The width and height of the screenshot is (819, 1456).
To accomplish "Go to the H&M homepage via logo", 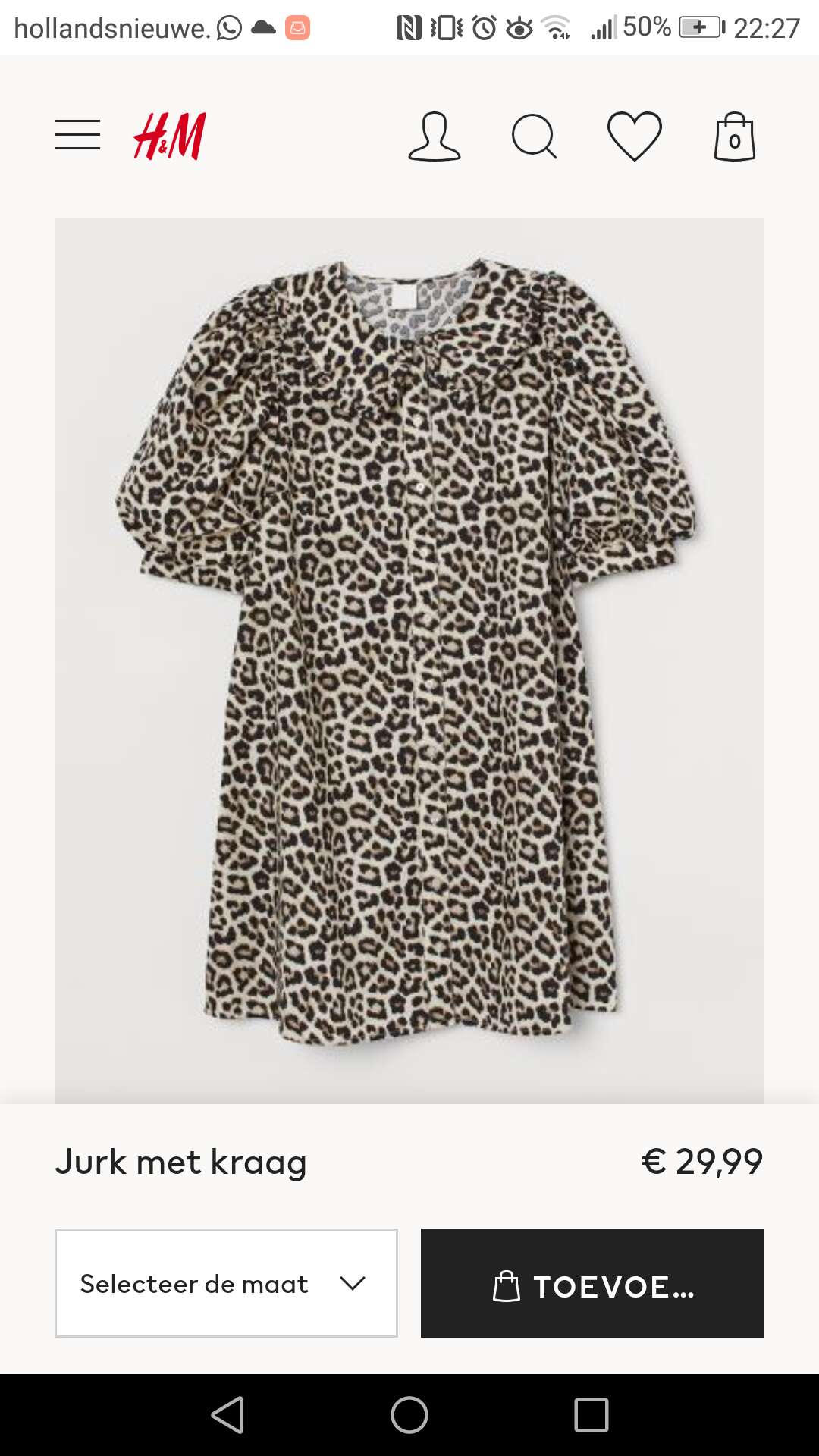I will [x=170, y=136].
